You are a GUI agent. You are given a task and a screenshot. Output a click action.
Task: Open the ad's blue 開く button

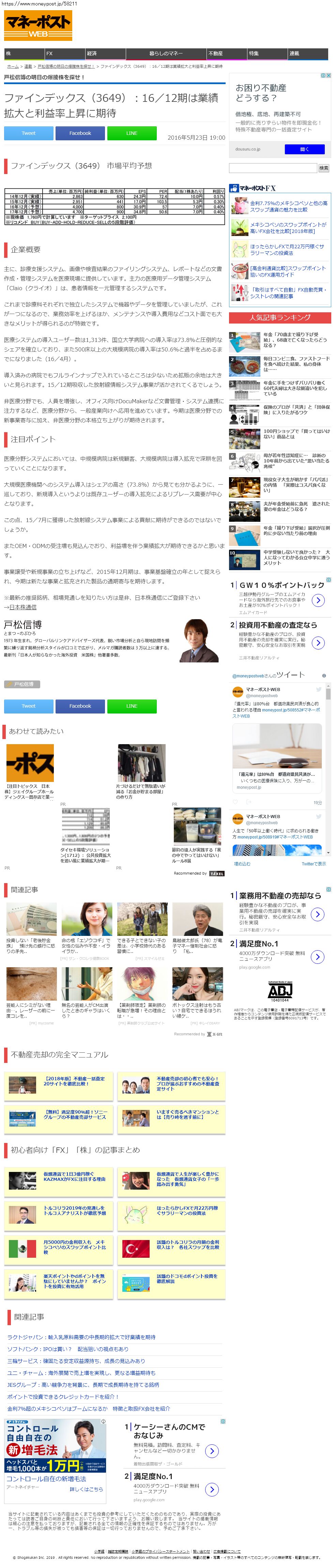coord(304,149)
